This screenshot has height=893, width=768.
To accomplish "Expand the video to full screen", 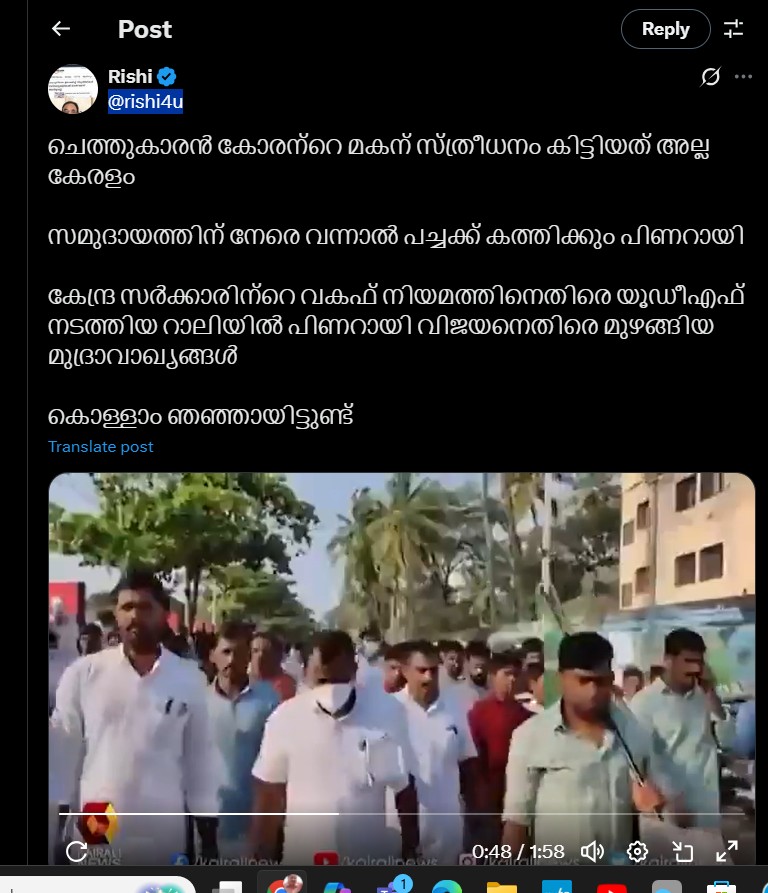I will pos(727,852).
